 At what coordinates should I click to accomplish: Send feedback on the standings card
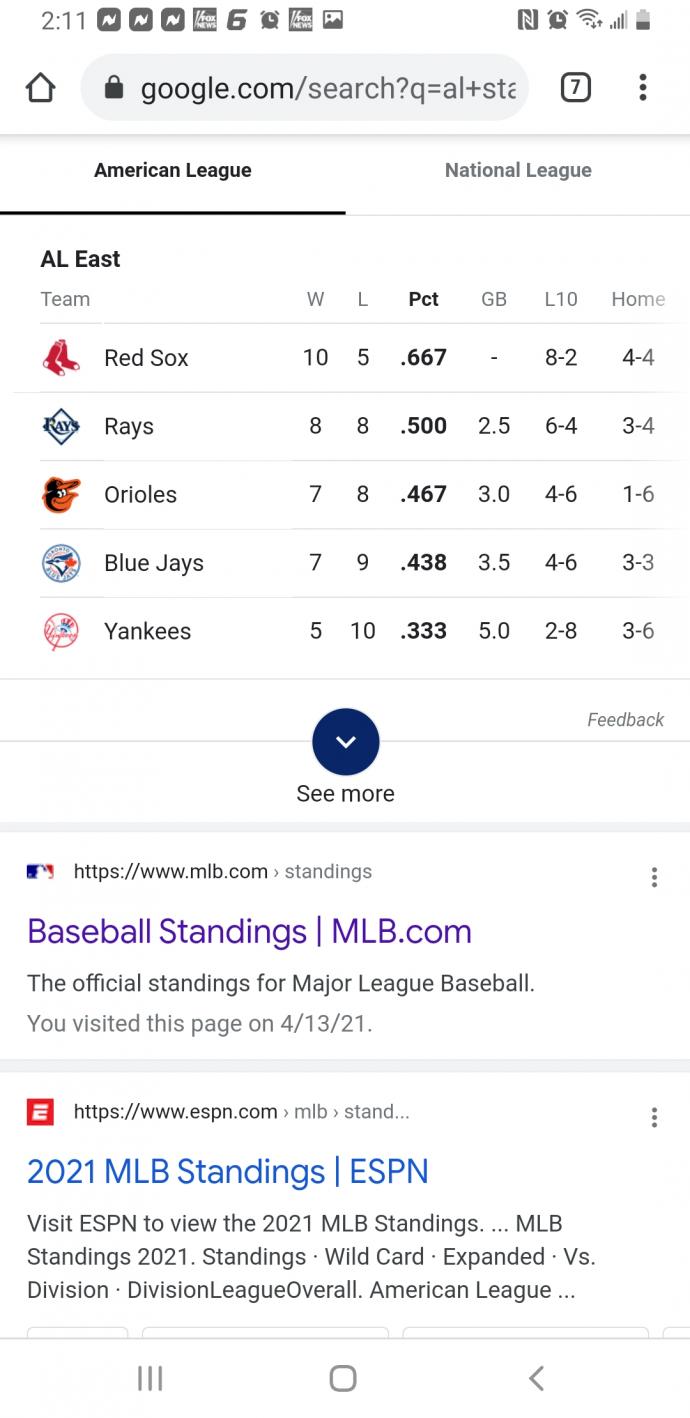(625, 720)
